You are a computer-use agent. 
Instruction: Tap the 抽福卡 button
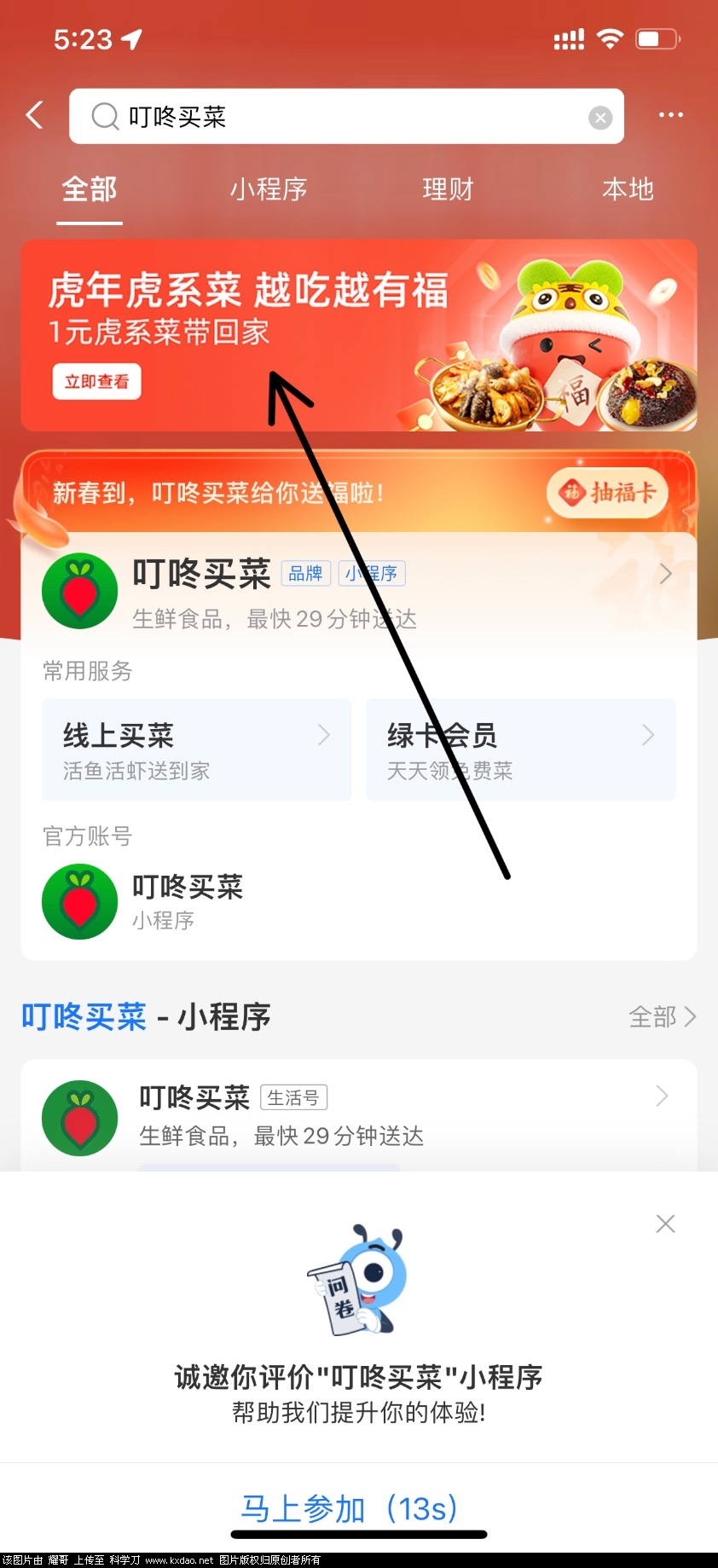coord(607,492)
